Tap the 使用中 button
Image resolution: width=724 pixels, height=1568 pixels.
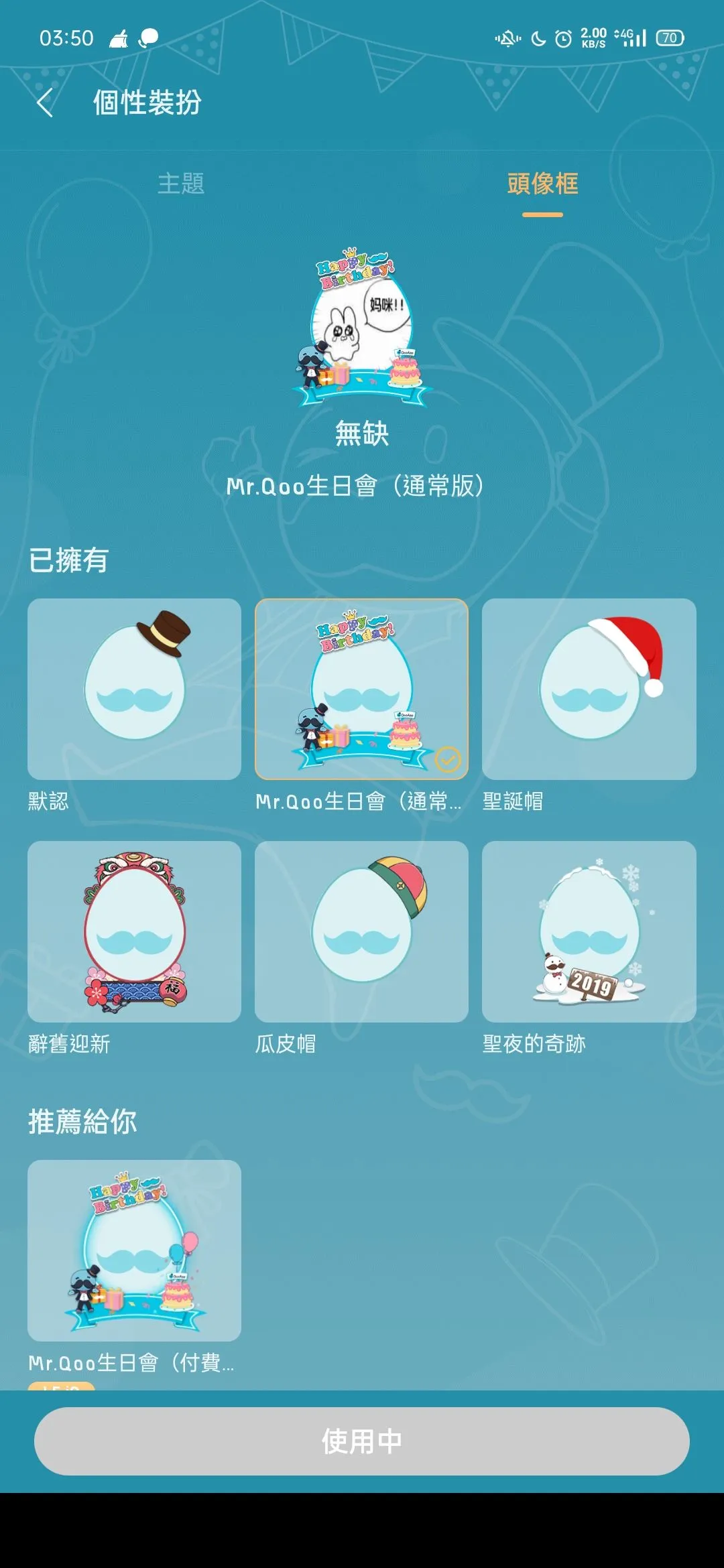point(361,1441)
